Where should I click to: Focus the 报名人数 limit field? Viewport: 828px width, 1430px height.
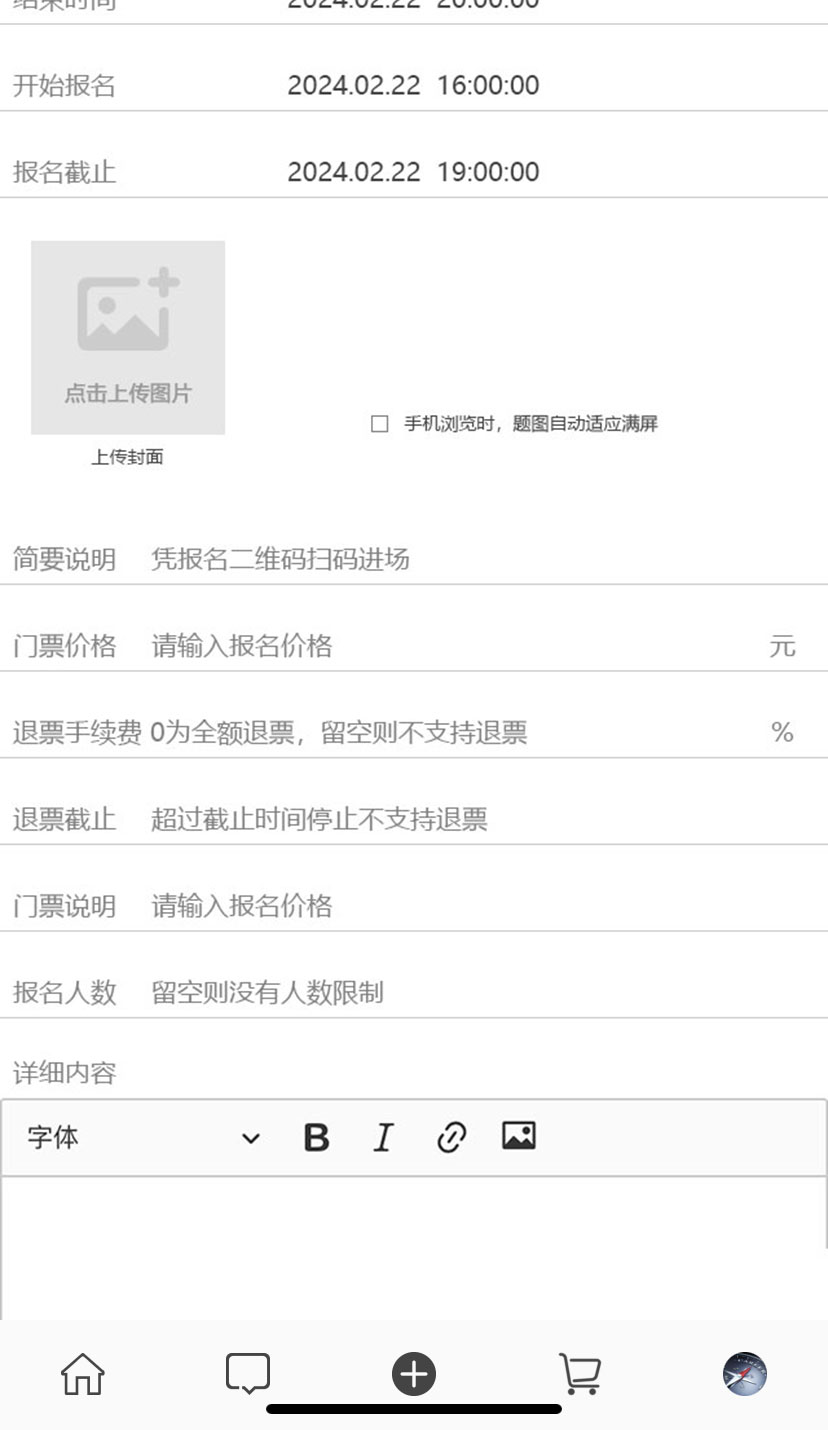tap(450, 993)
